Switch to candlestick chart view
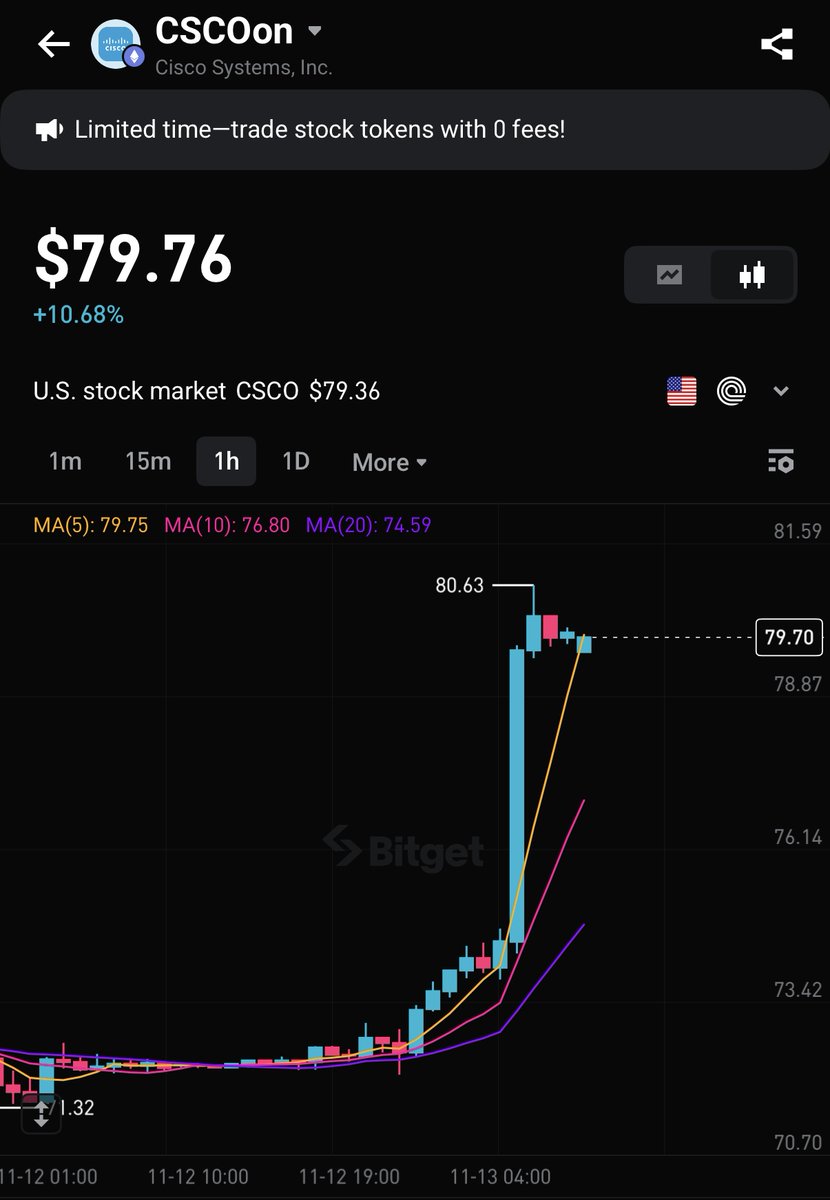The height and width of the screenshot is (1200, 830). pos(752,274)
